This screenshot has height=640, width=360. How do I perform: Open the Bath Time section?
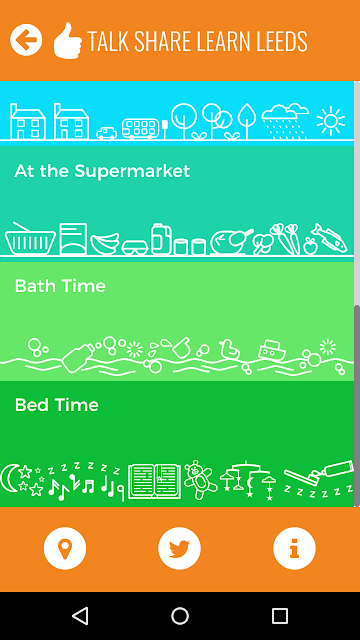177,321
